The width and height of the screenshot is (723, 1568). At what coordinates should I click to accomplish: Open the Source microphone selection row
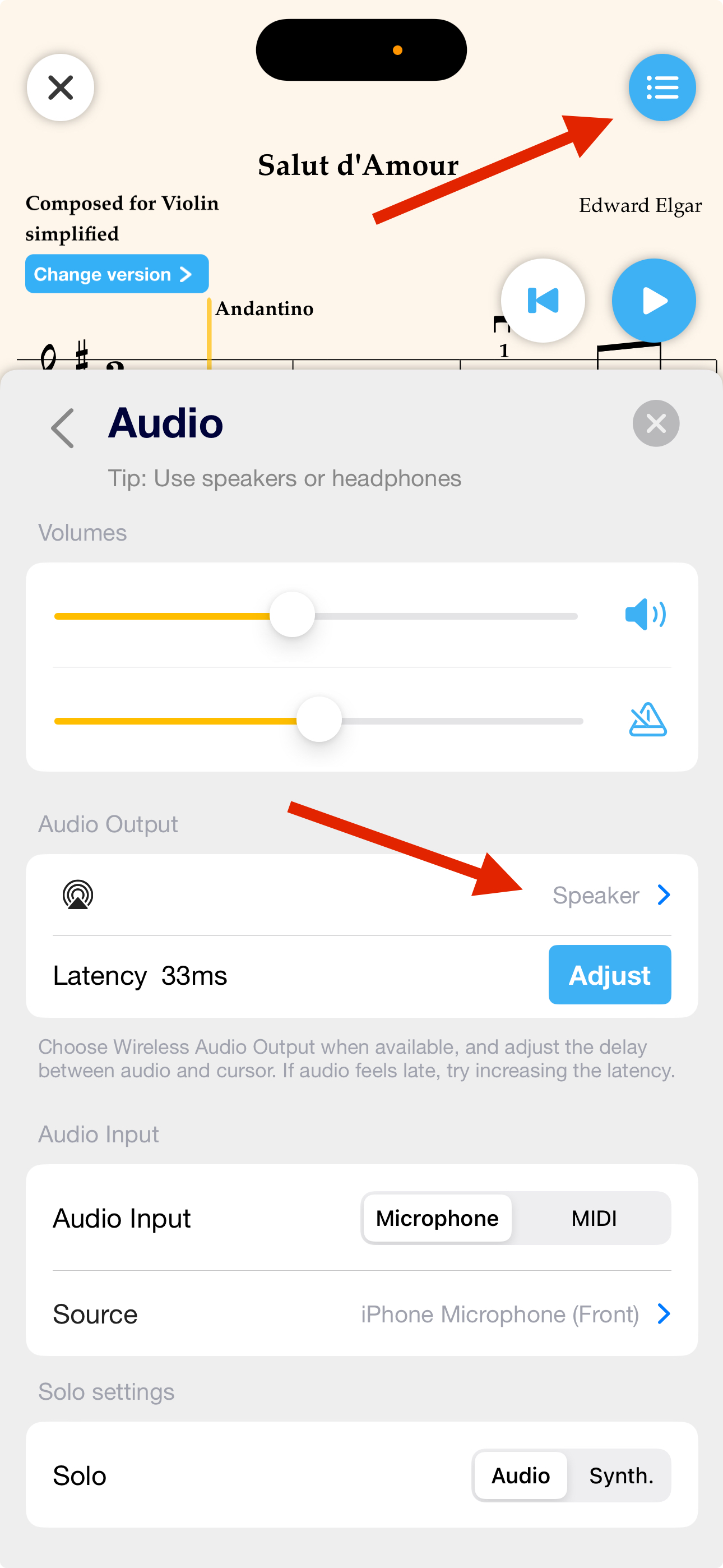(x=361, y=1313)
